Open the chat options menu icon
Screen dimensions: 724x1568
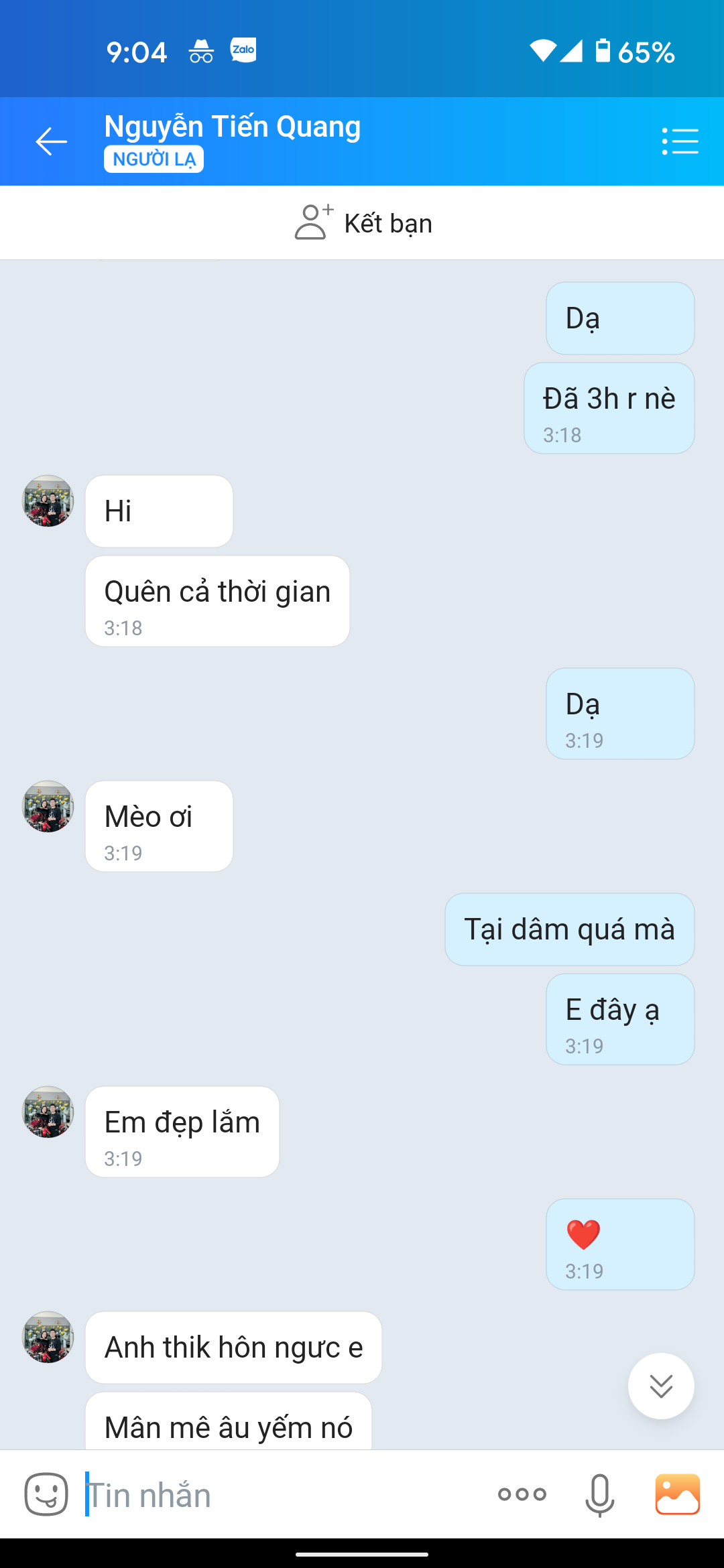tap(680, 141)
